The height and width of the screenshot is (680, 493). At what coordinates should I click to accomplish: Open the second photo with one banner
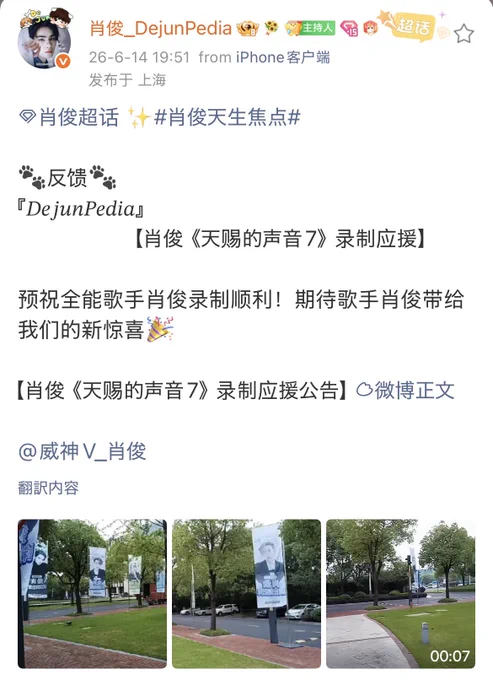246,594
